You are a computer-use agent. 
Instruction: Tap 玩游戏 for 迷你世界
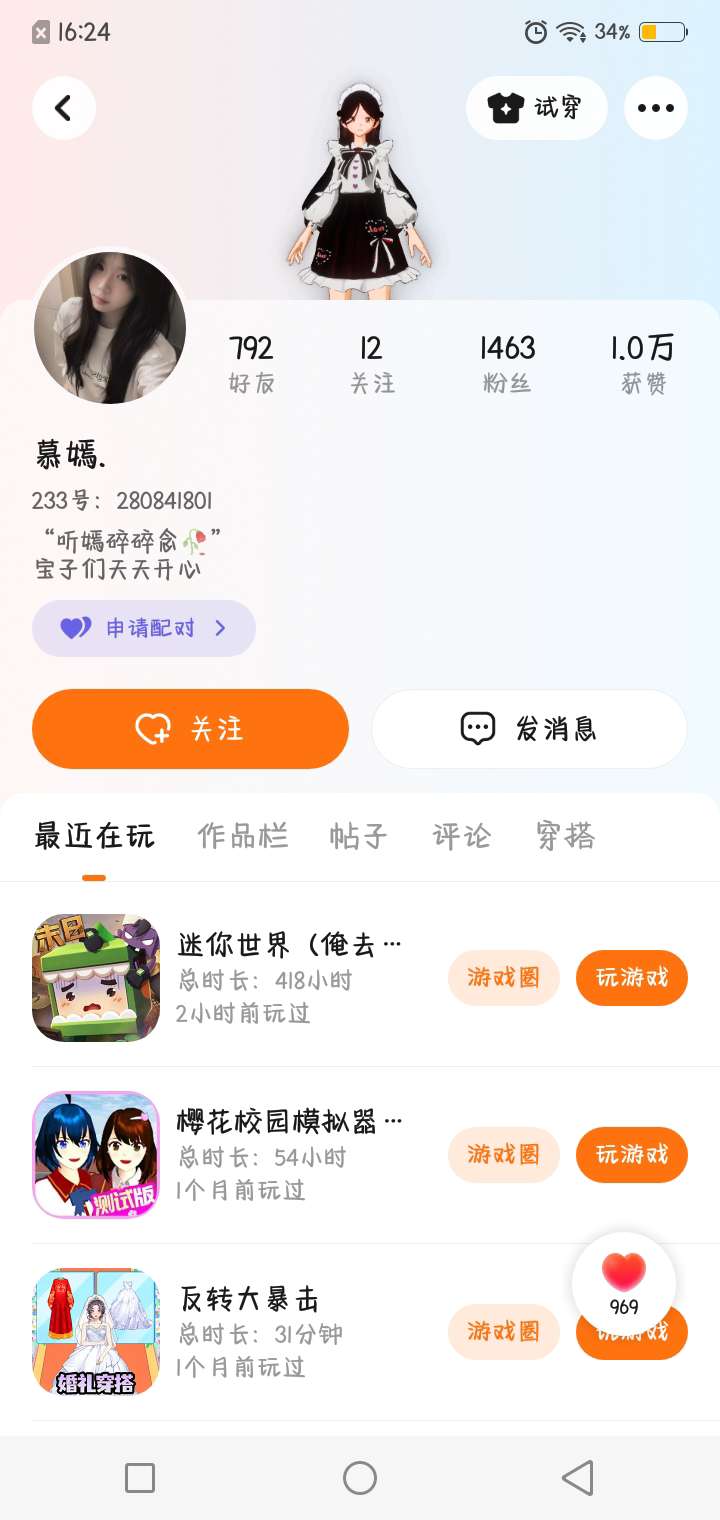coord(632,978)
